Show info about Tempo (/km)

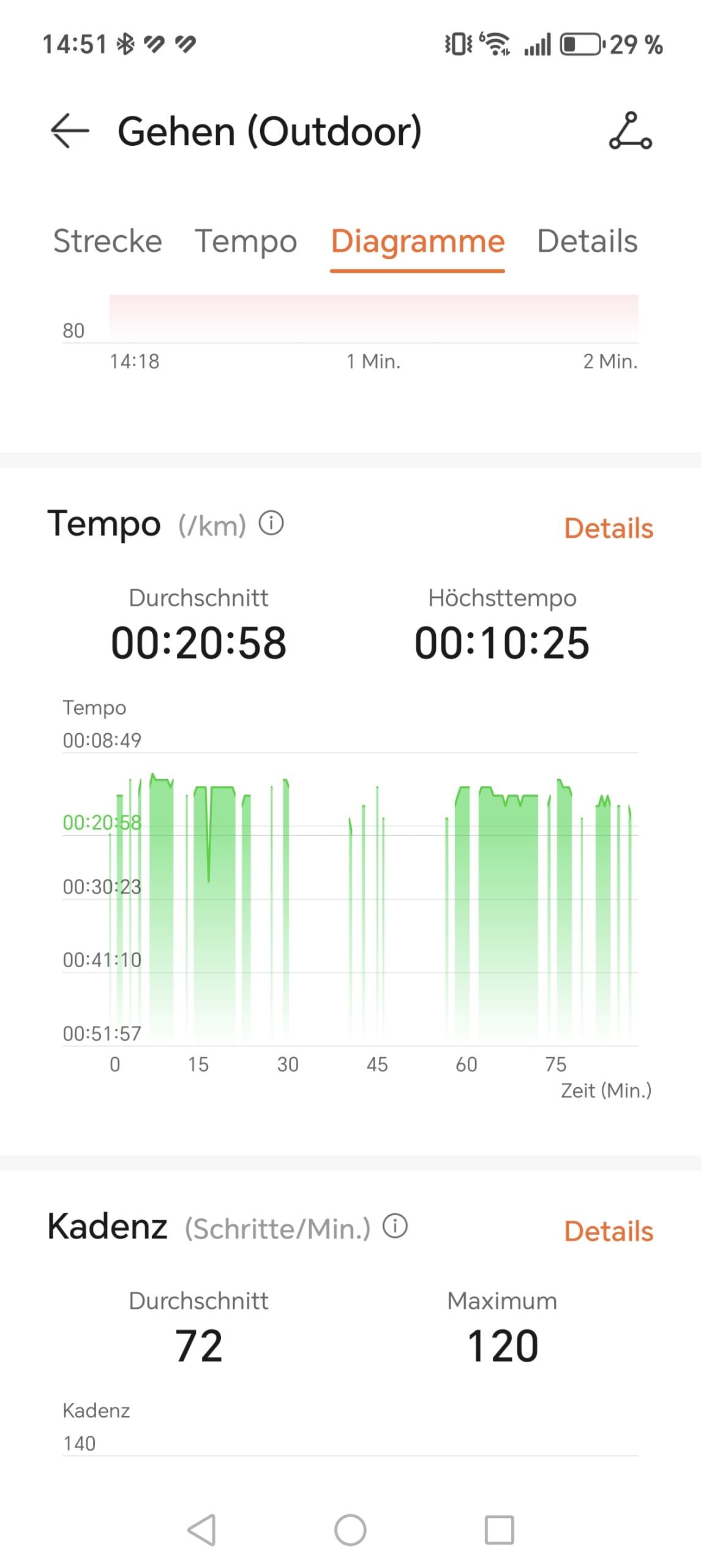[271, 524]
